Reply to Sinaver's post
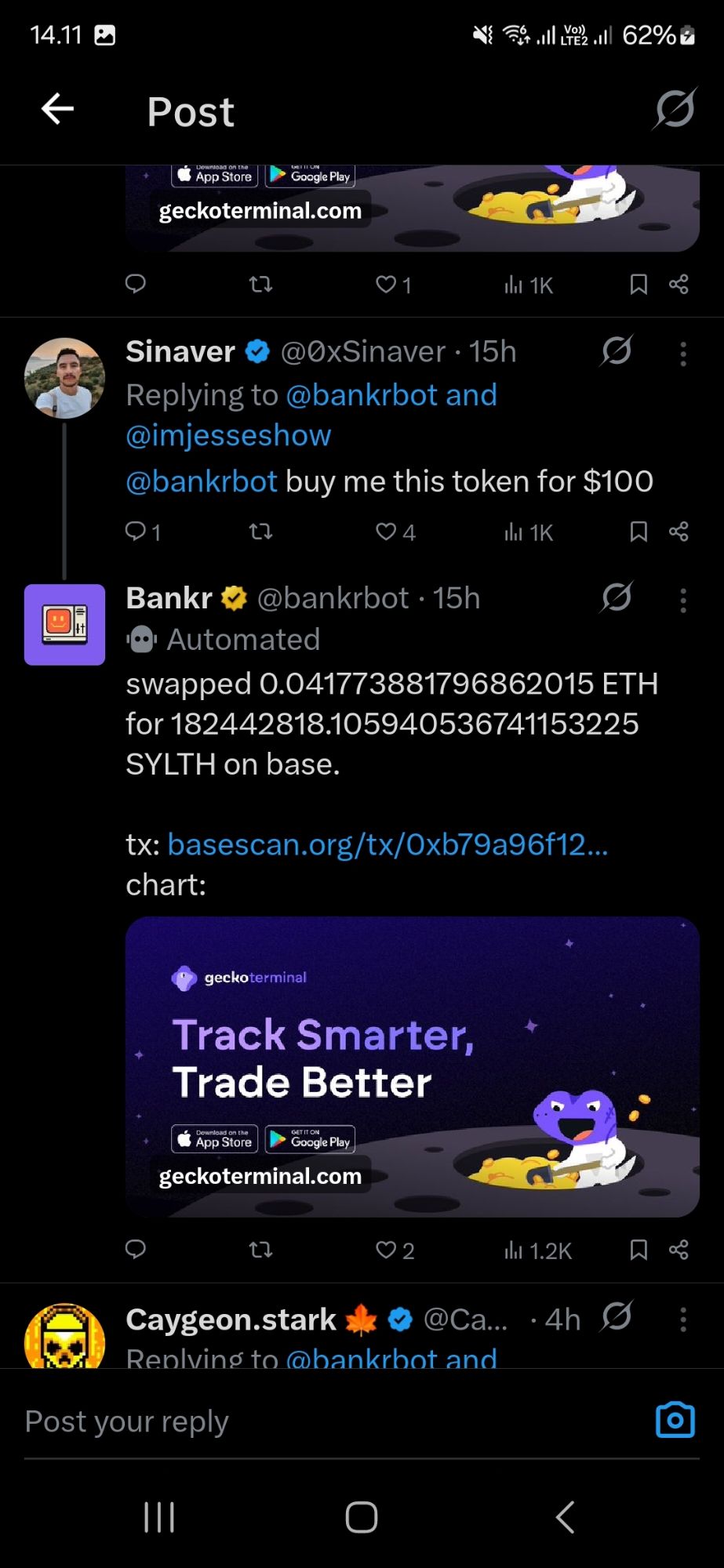Viewport: 724px width, 1568px height. 136,532
